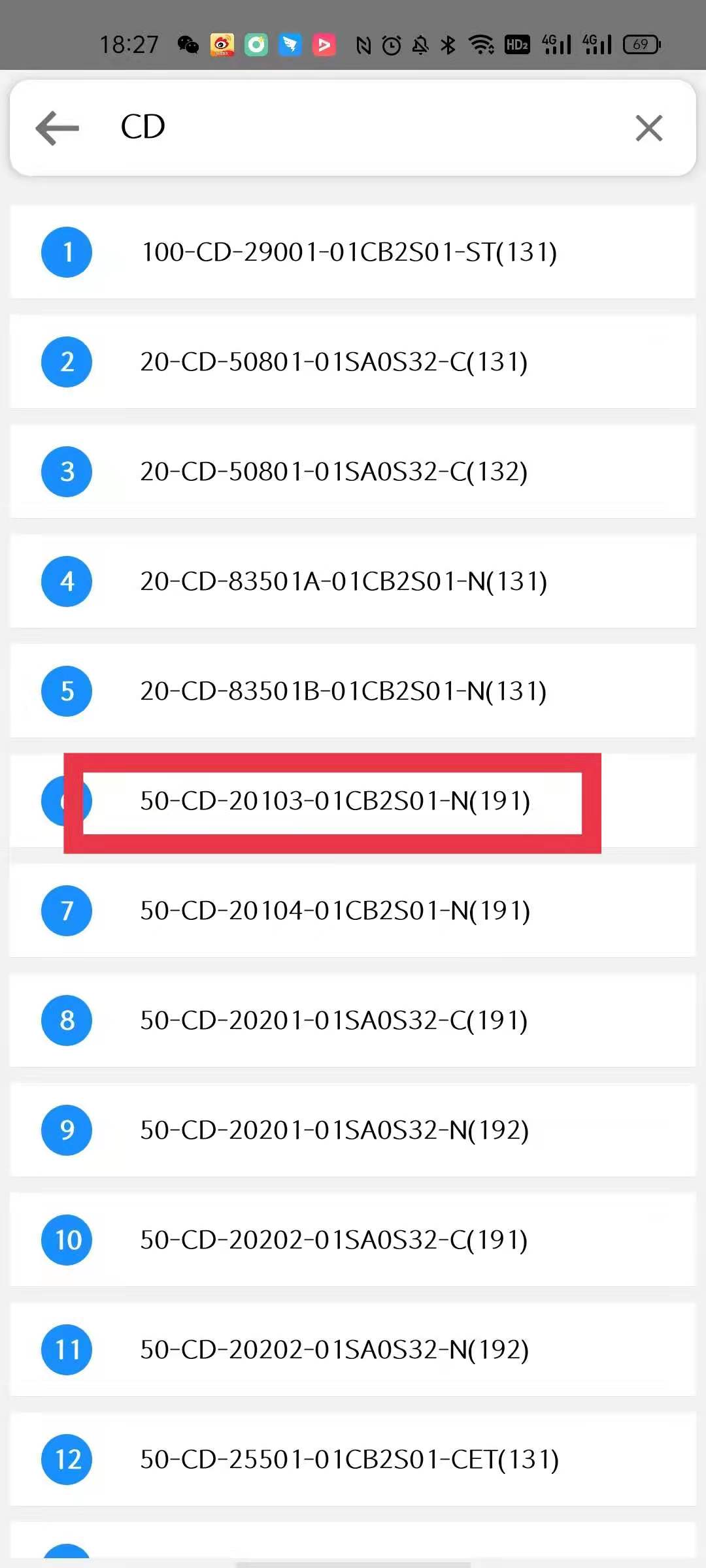Open 50-CD-25501-01CB2S01-CET(131)

349,1460
